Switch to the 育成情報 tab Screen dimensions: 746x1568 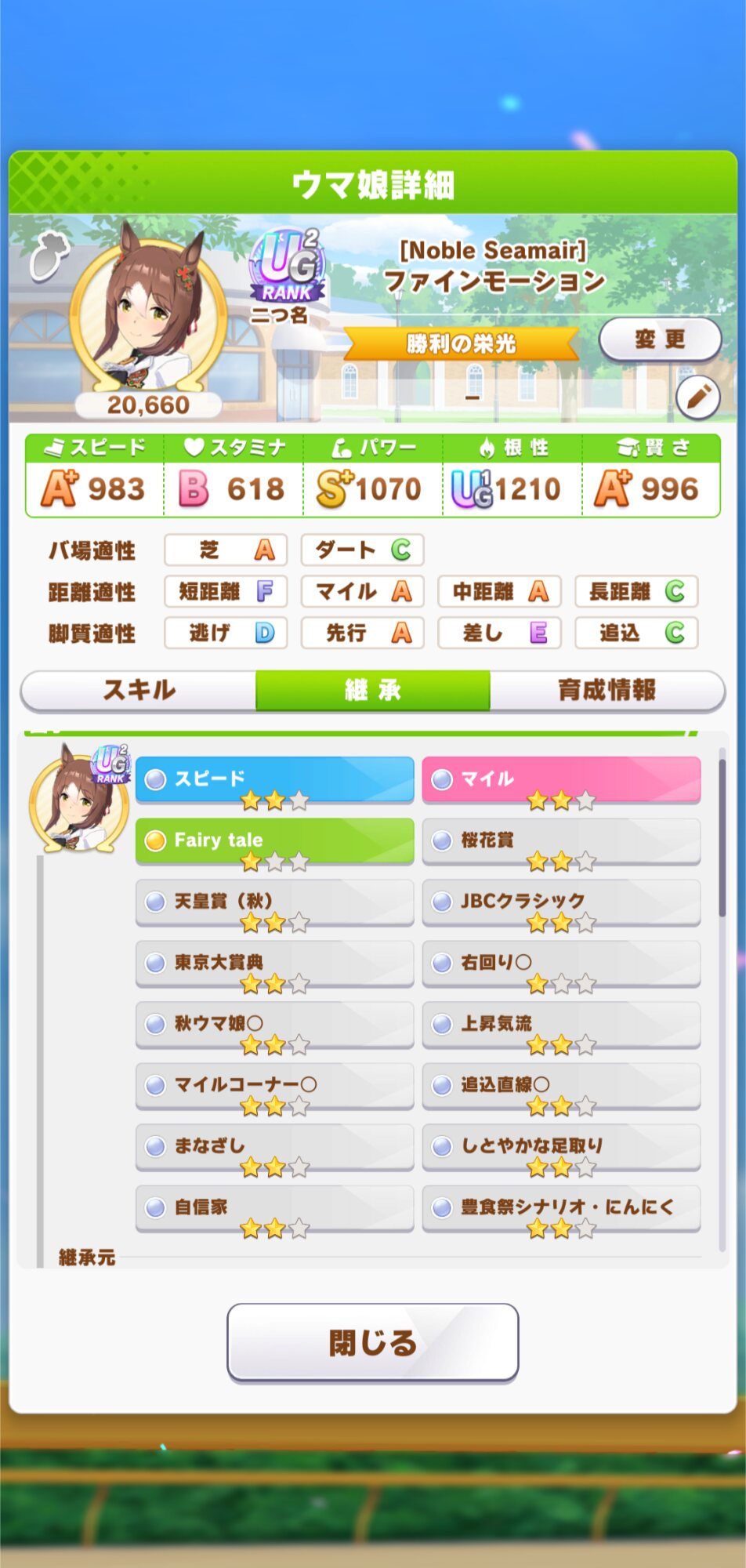coord(607,690)
